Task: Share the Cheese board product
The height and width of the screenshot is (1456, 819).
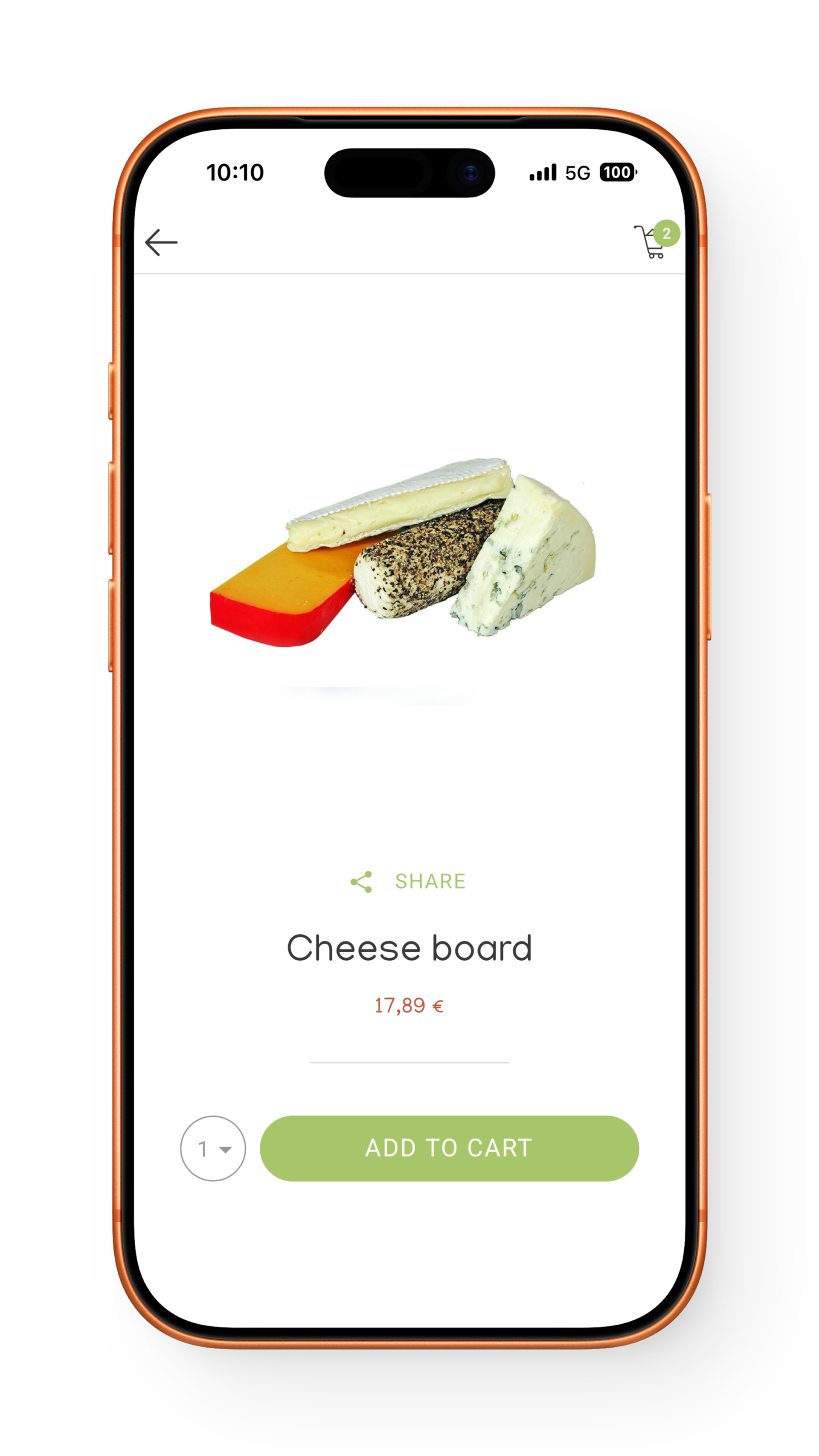Action: (407, 881)
